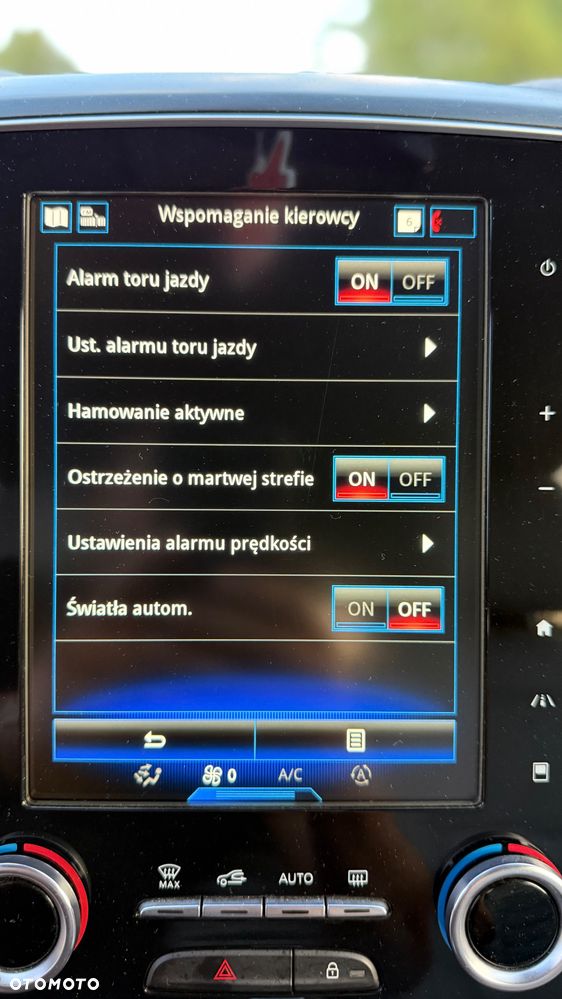Turn off Alarm toru jazdy
Viewport: 562px width, 999px height.
(419, 282)
